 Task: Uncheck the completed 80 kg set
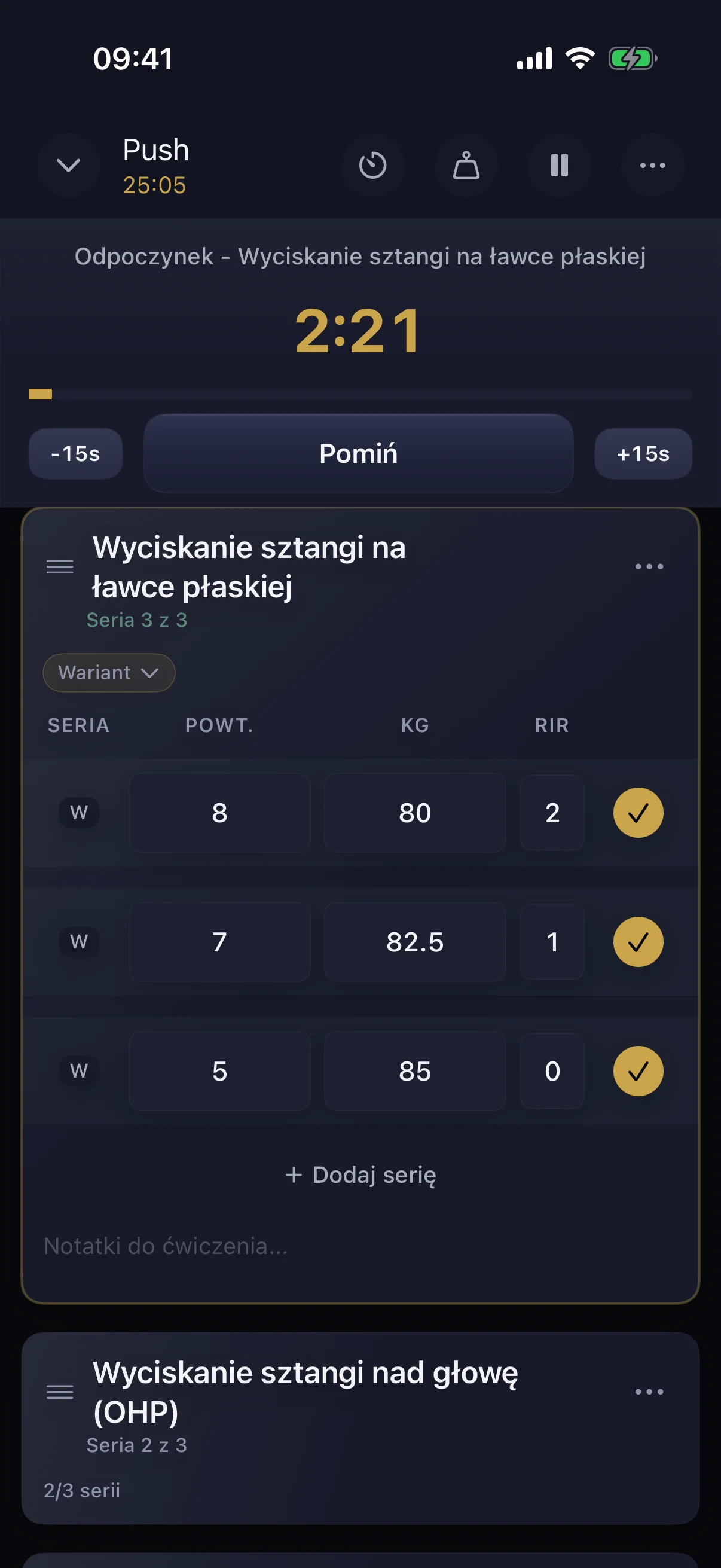(638, 813)
